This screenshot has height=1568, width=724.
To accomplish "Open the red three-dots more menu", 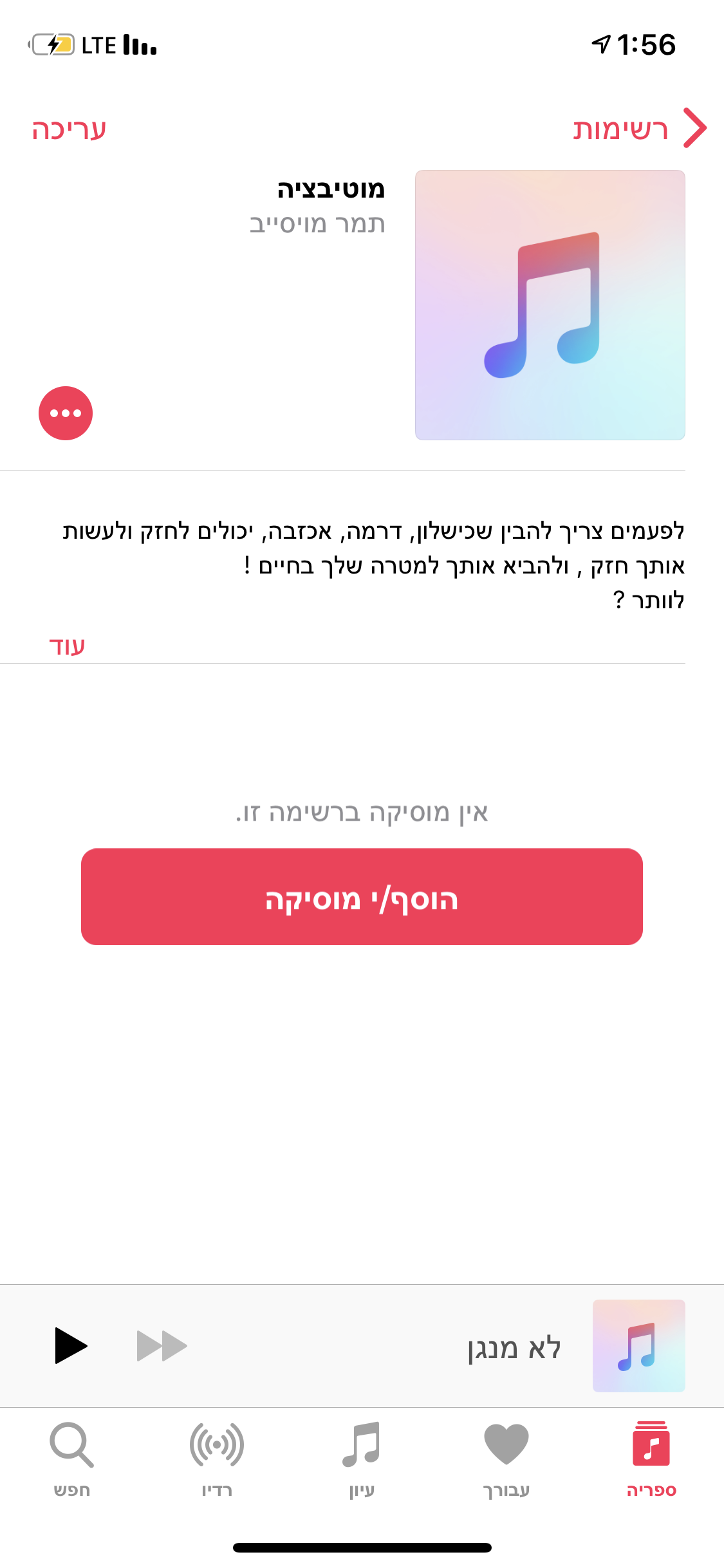I will point(66,413).
